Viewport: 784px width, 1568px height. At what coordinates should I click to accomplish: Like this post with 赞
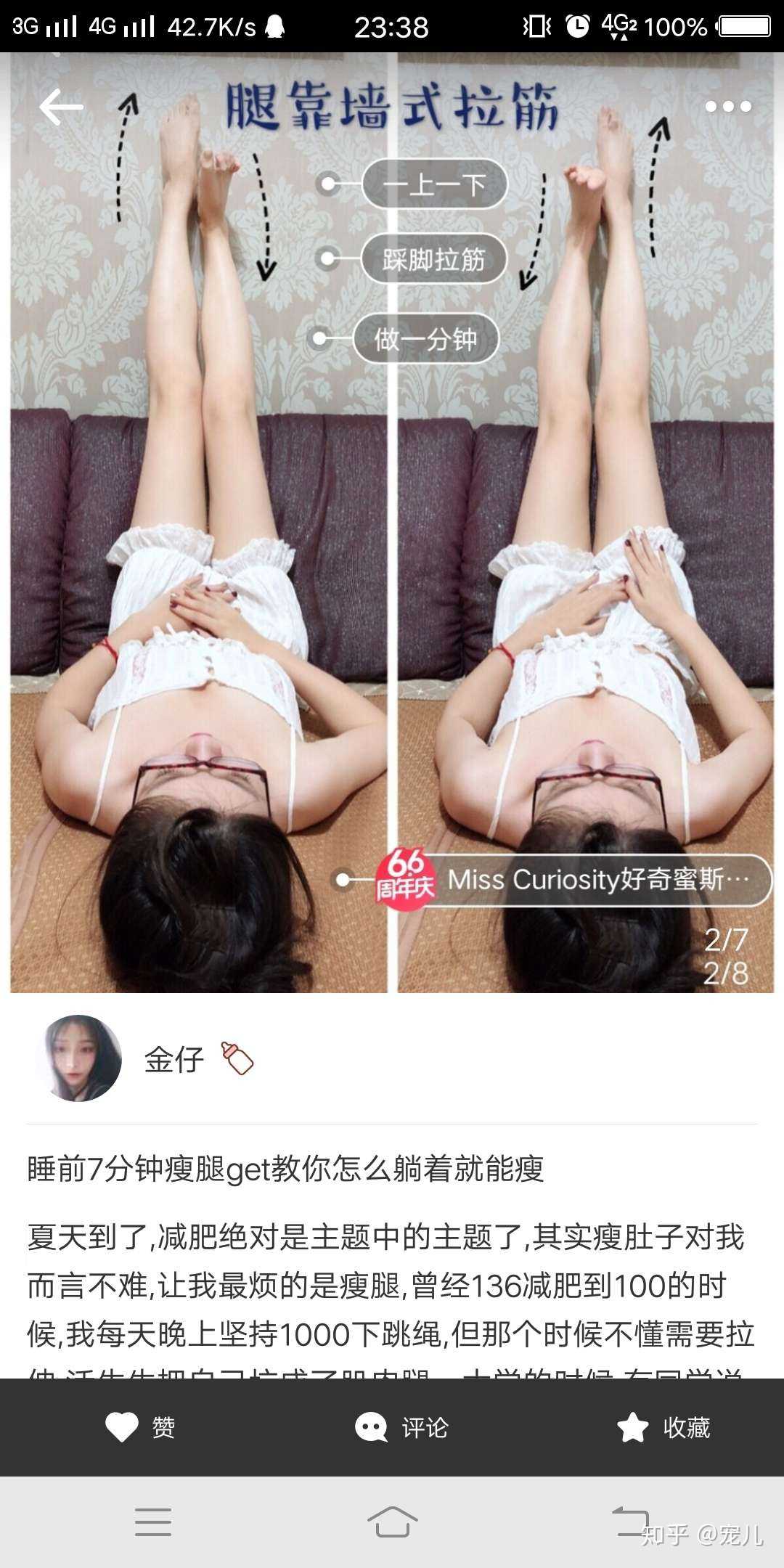pos(140,1427)
